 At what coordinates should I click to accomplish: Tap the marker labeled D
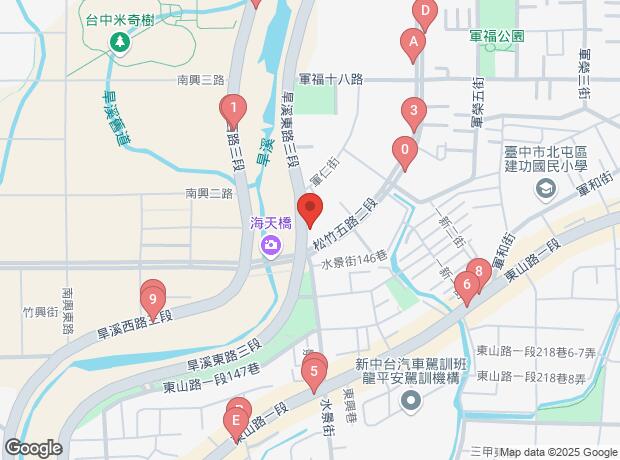tap(425, 14)
